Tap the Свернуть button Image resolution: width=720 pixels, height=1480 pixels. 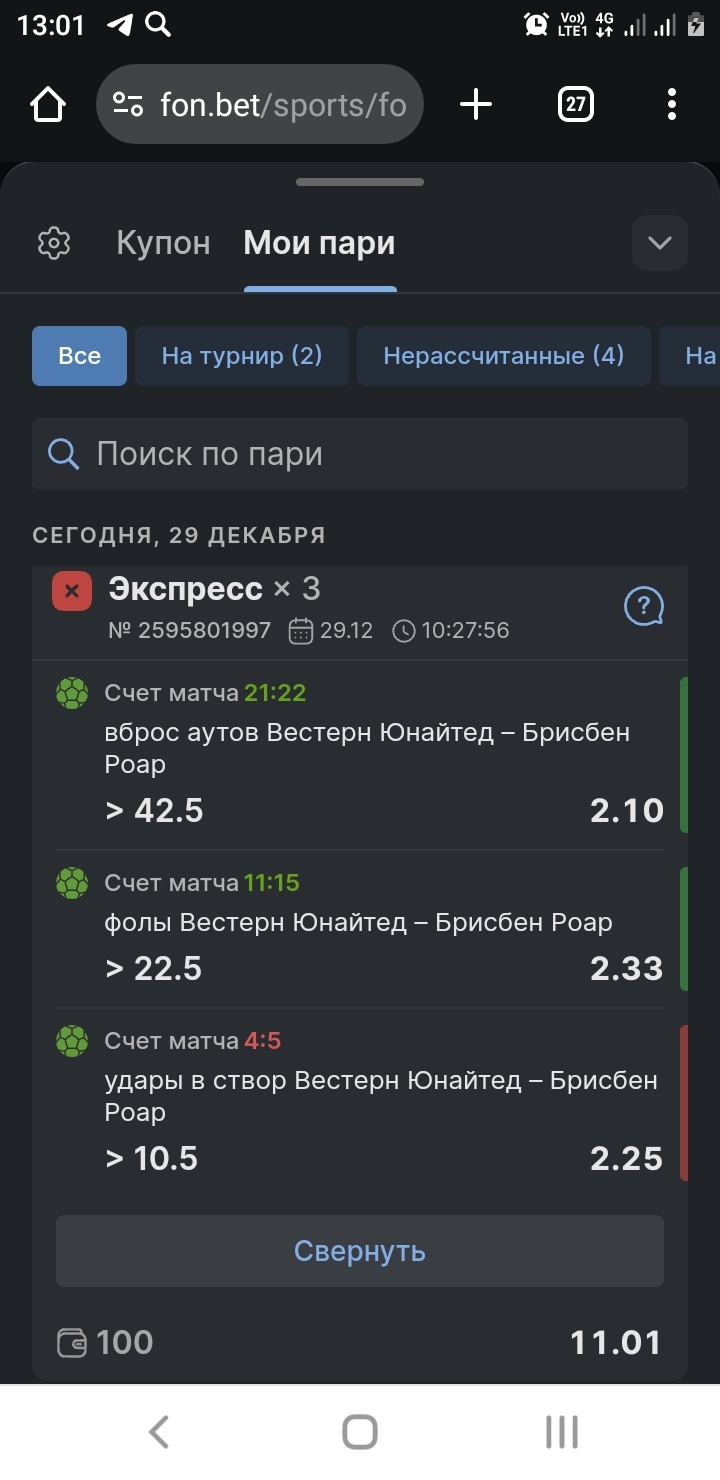click(x=360, y=1251)
